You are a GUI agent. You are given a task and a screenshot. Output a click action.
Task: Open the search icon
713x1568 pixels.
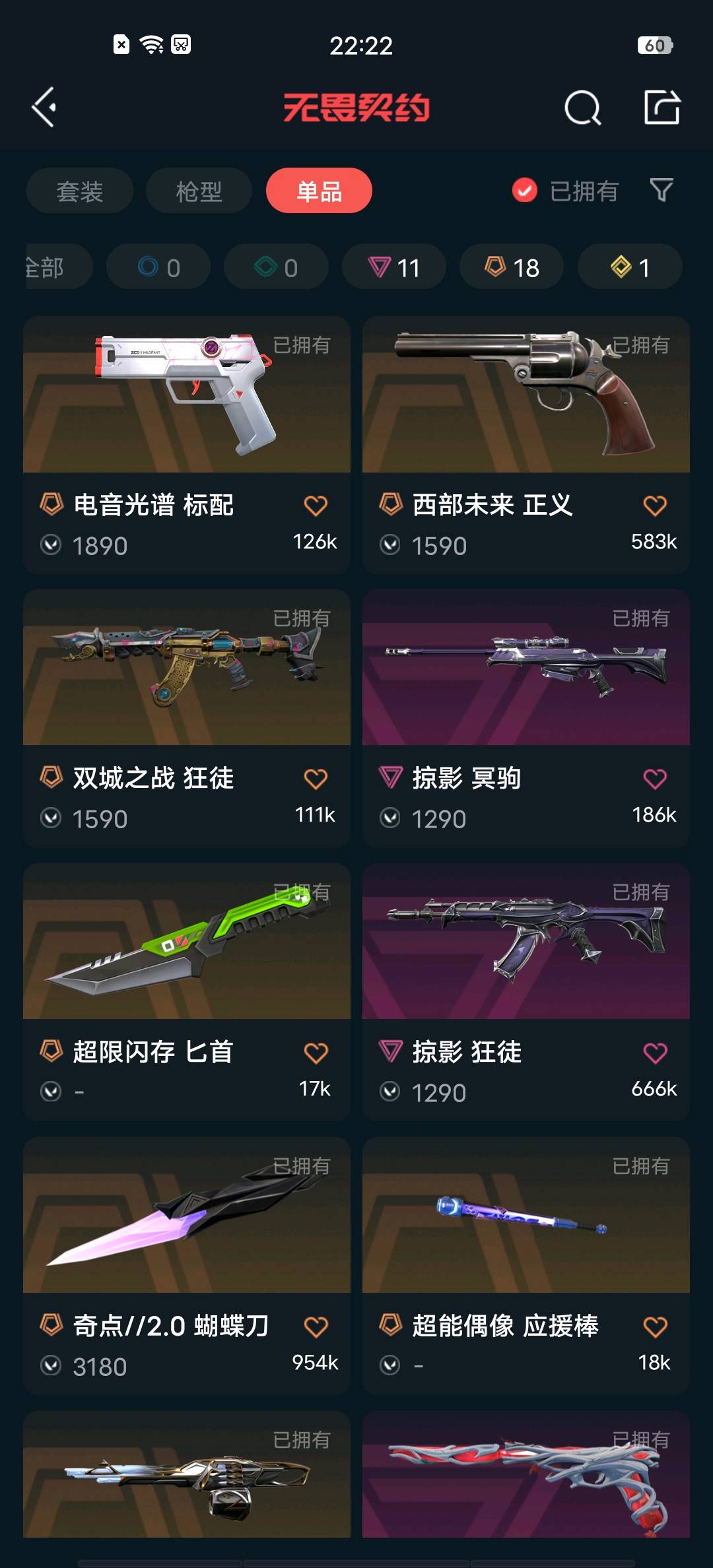(582, 108)
